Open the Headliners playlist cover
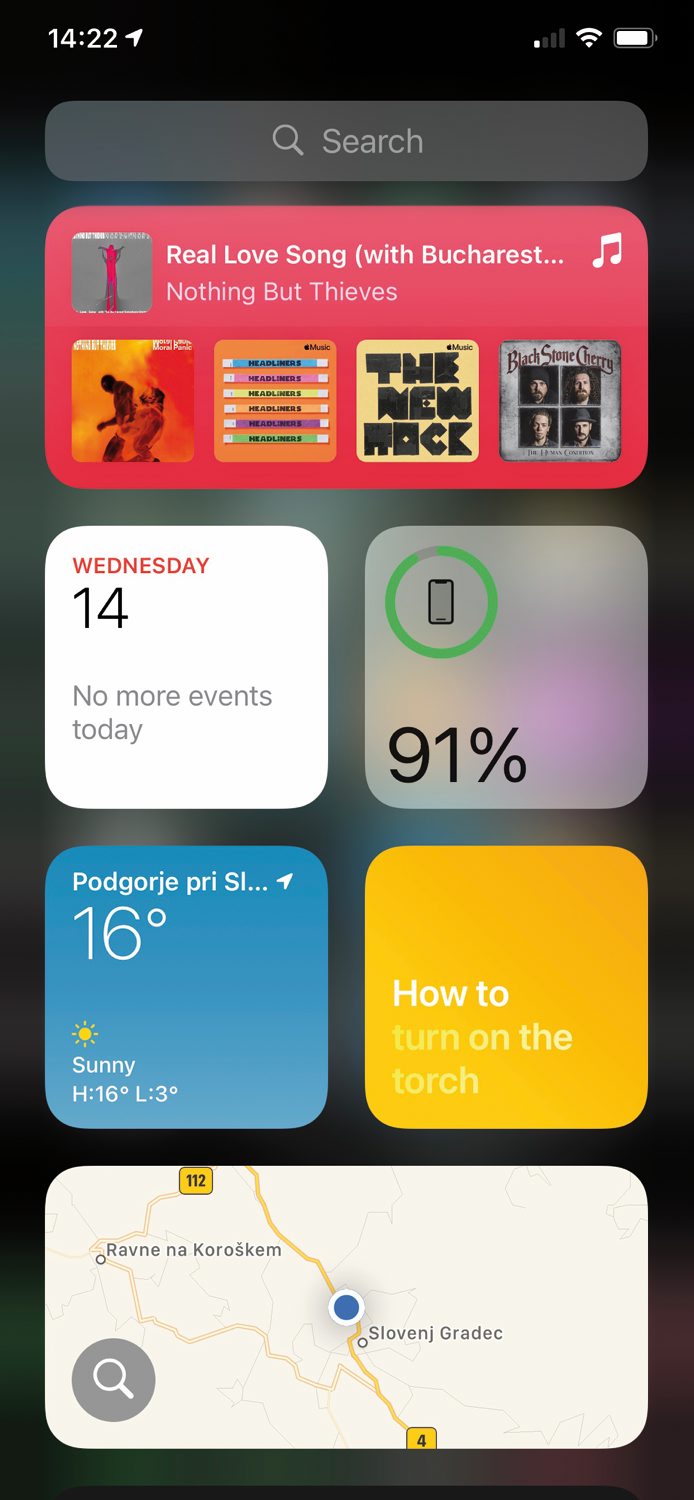Image resolution: width=694 pixels, height=1500 pixels. 275,401
